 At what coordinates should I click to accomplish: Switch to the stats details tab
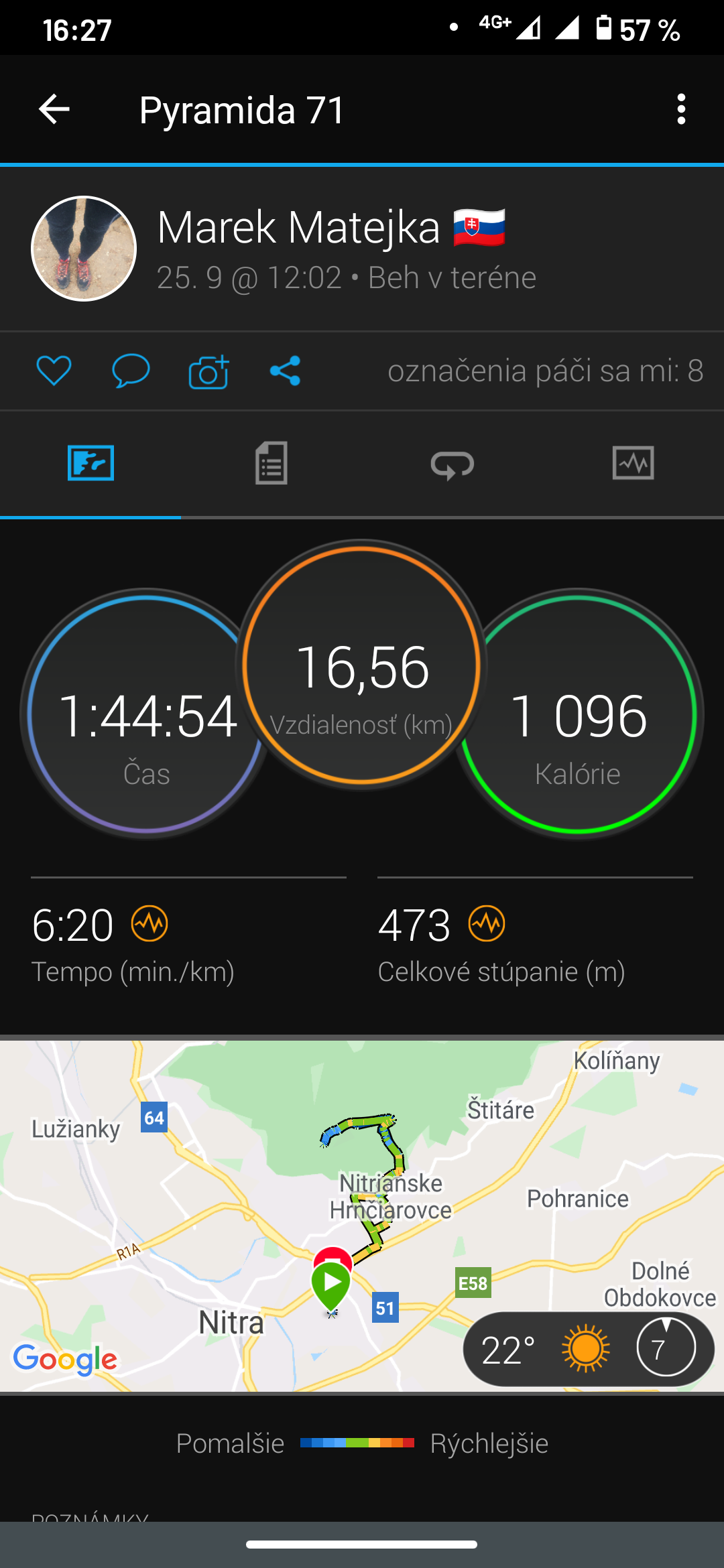click(x=271, y=463)
